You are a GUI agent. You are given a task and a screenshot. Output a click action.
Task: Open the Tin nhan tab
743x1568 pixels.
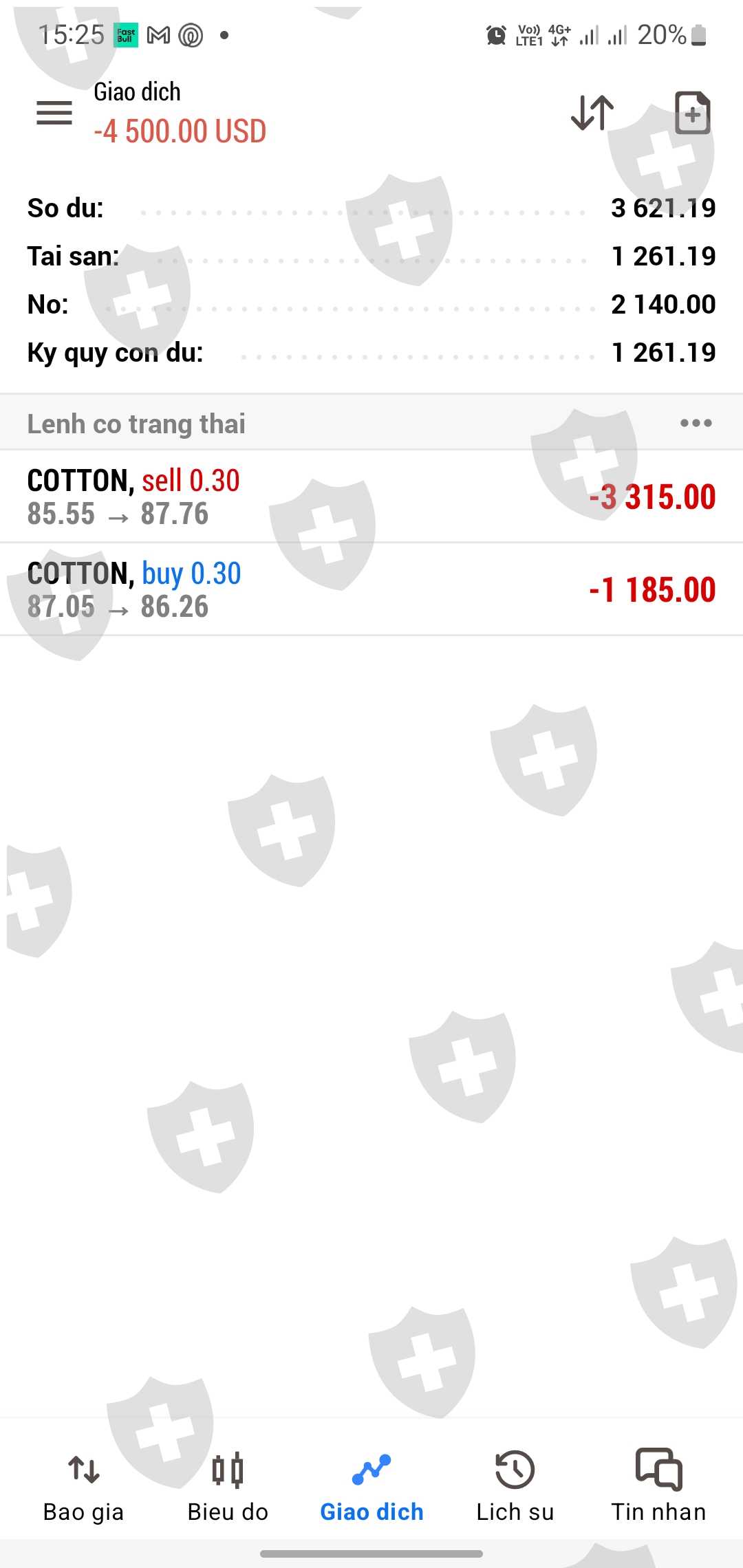658,1484
